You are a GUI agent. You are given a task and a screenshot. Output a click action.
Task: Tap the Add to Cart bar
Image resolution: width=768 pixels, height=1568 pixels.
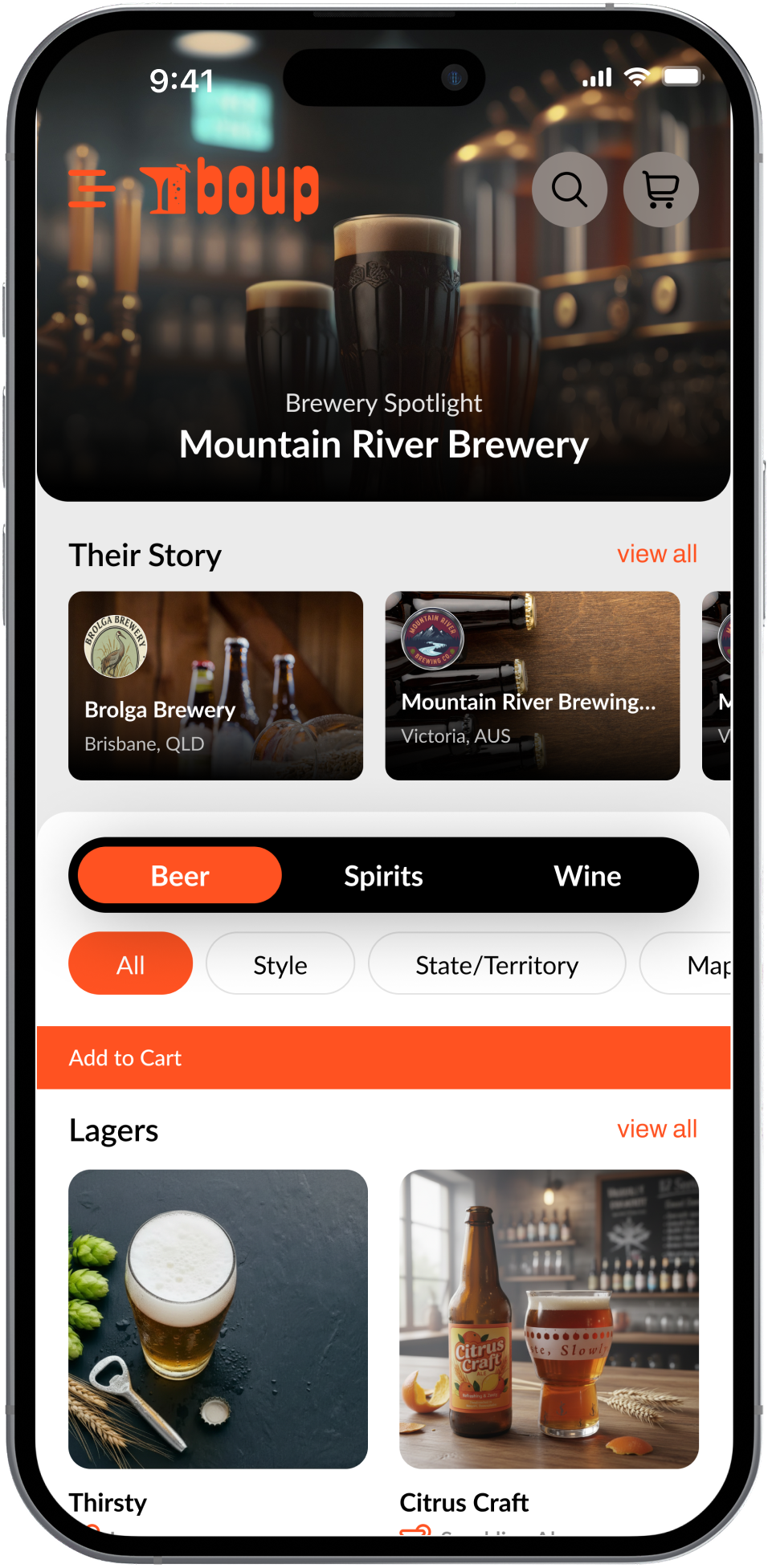point(383,1057)
